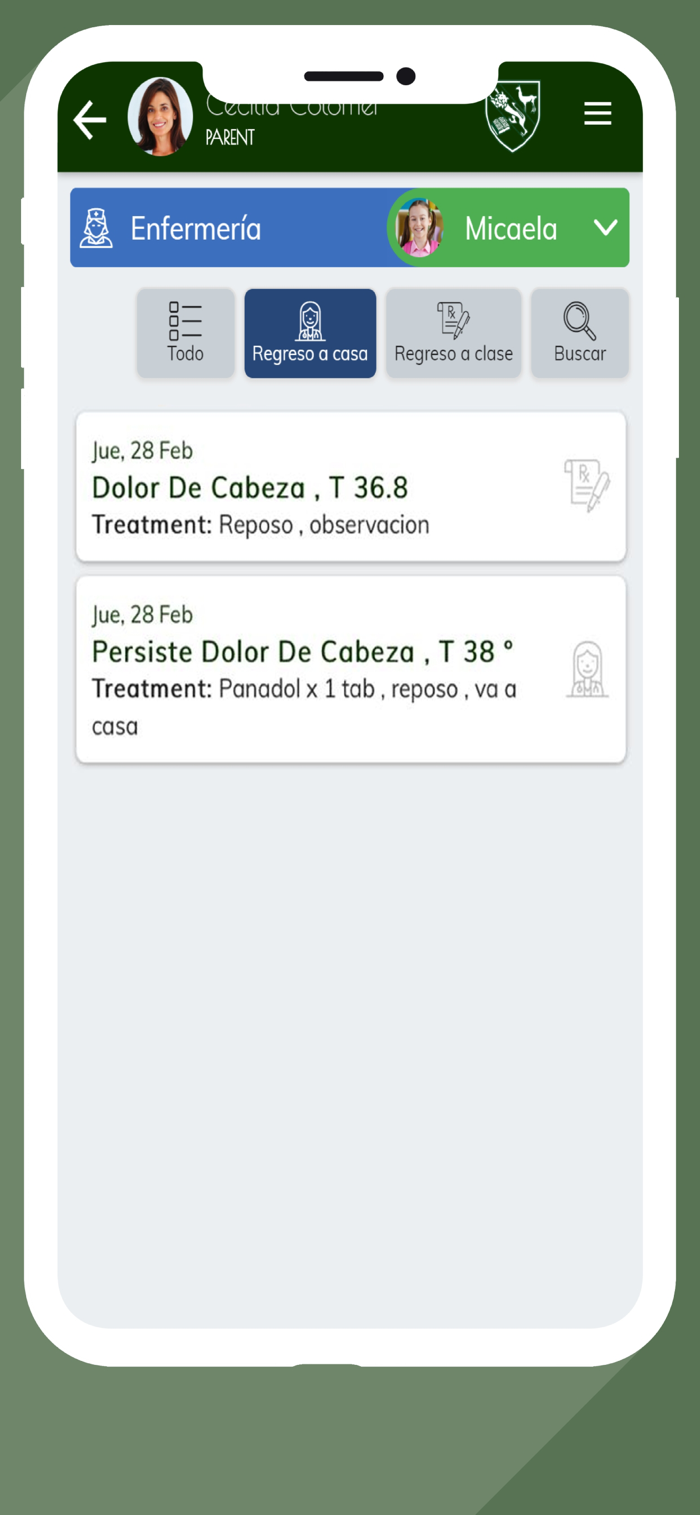700x1515 pixels.
Task: View the Persiste Dolor De Cabeza record
Action: click(350, 669)
